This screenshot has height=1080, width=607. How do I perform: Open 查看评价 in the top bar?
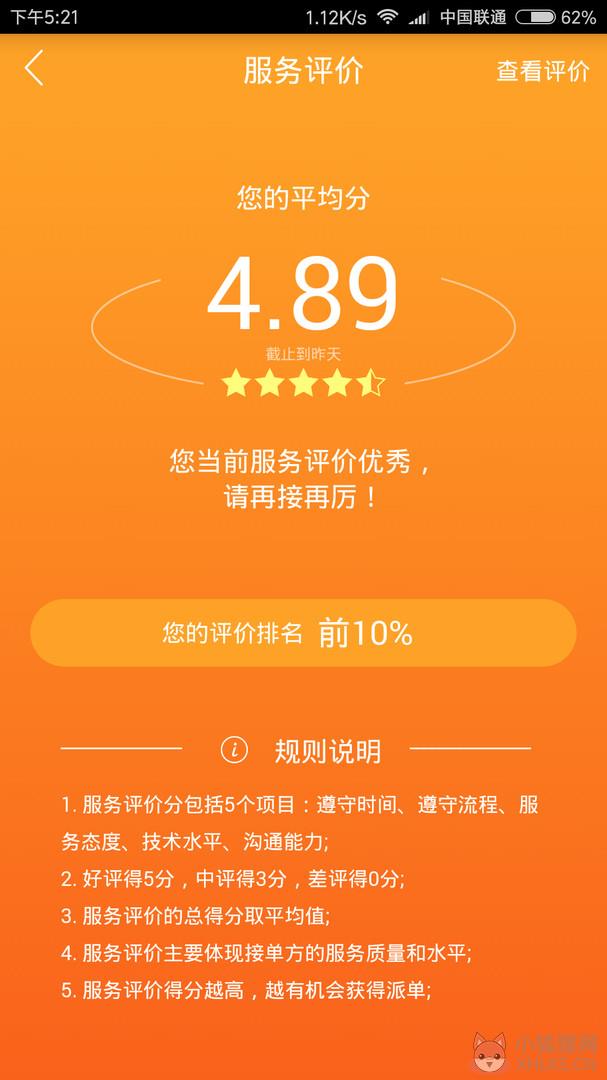543,71
